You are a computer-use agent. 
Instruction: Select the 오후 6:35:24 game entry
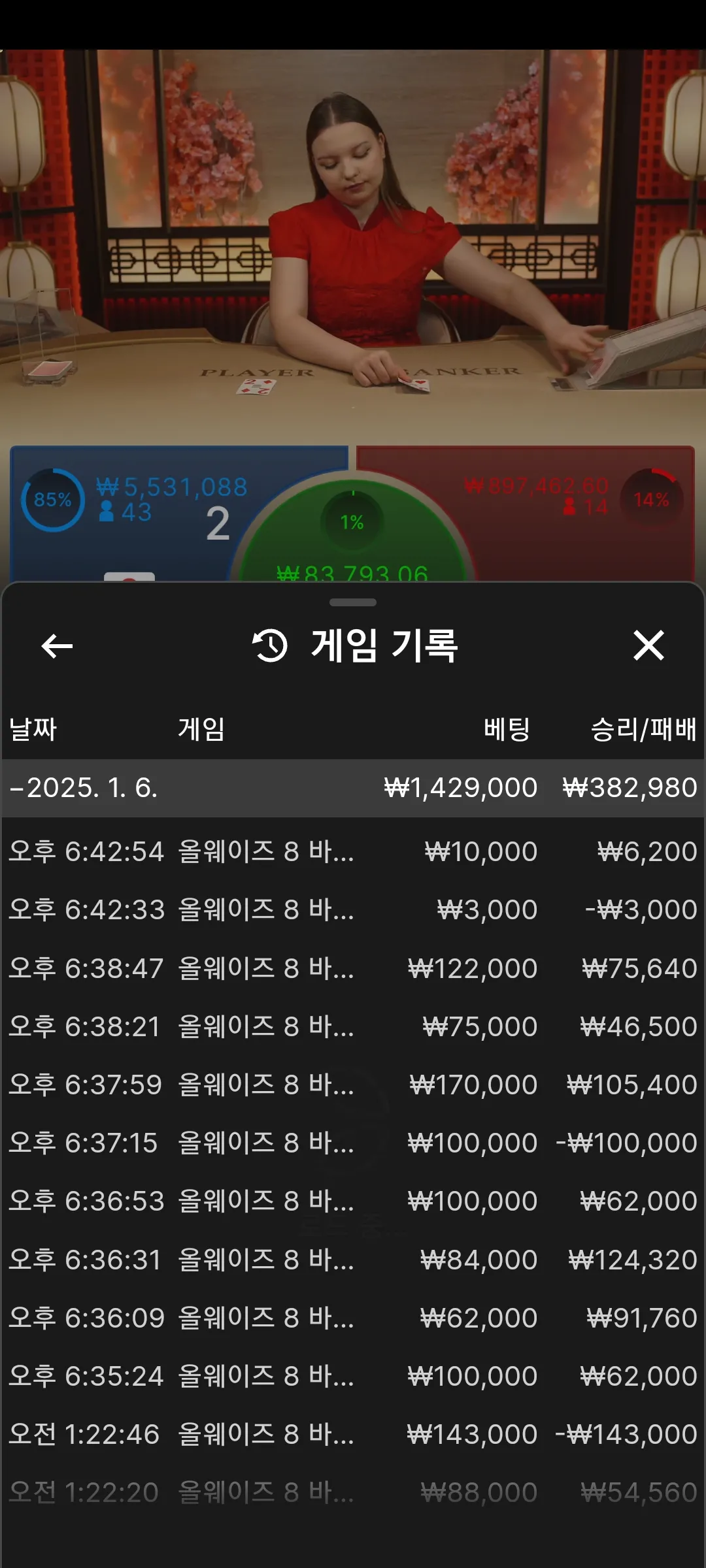point(353,1377)
